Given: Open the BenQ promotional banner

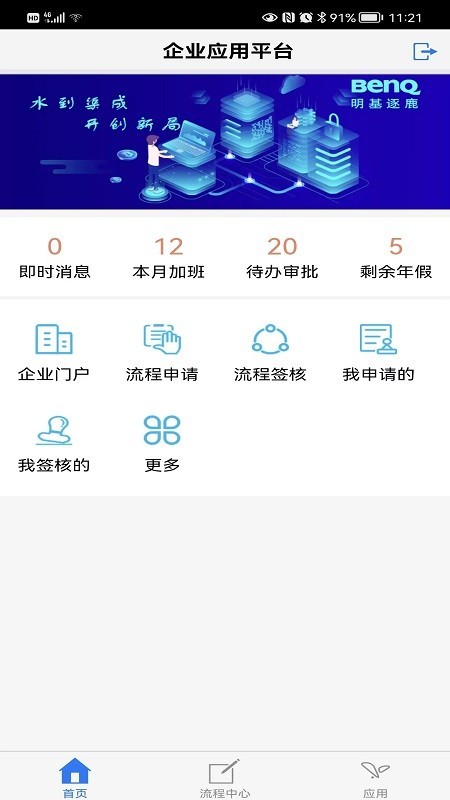Looking at the screenshot, I should pyautogui.click(x=225, y=142).
